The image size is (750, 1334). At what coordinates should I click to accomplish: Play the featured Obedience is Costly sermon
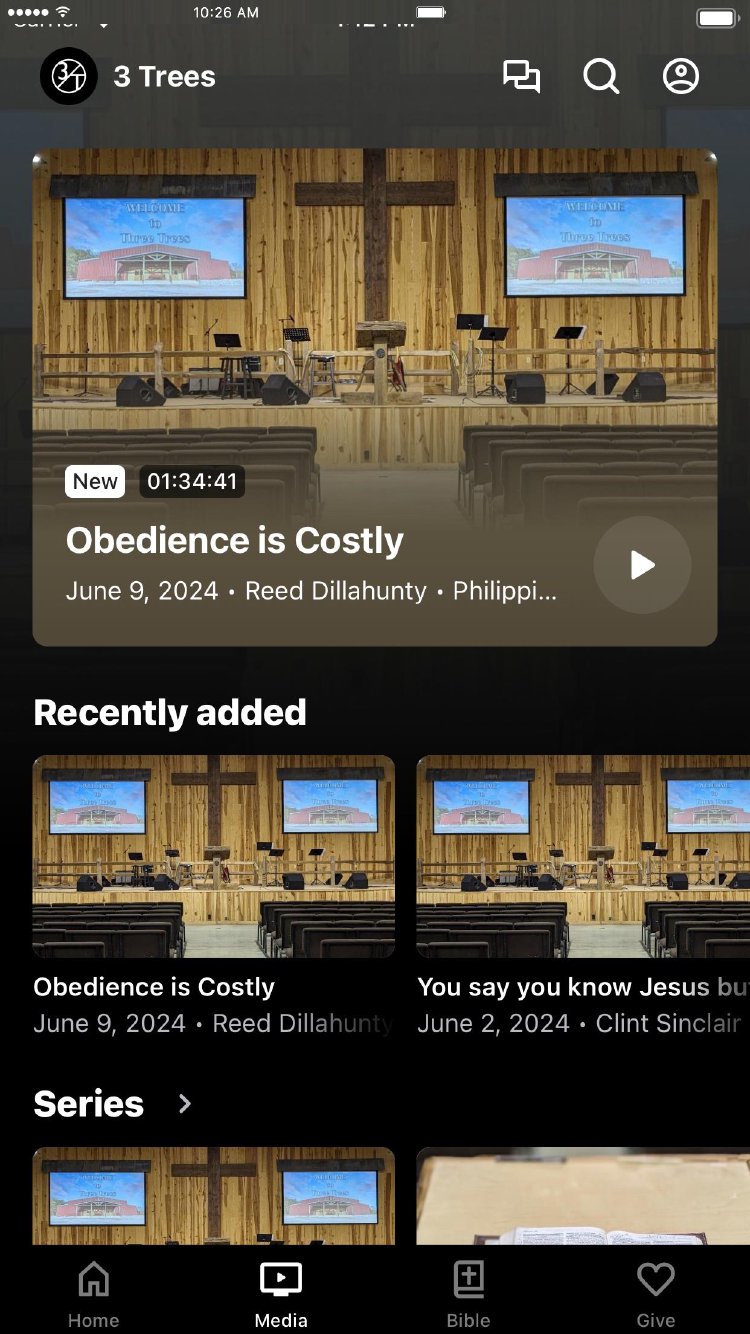pos(642,565)
